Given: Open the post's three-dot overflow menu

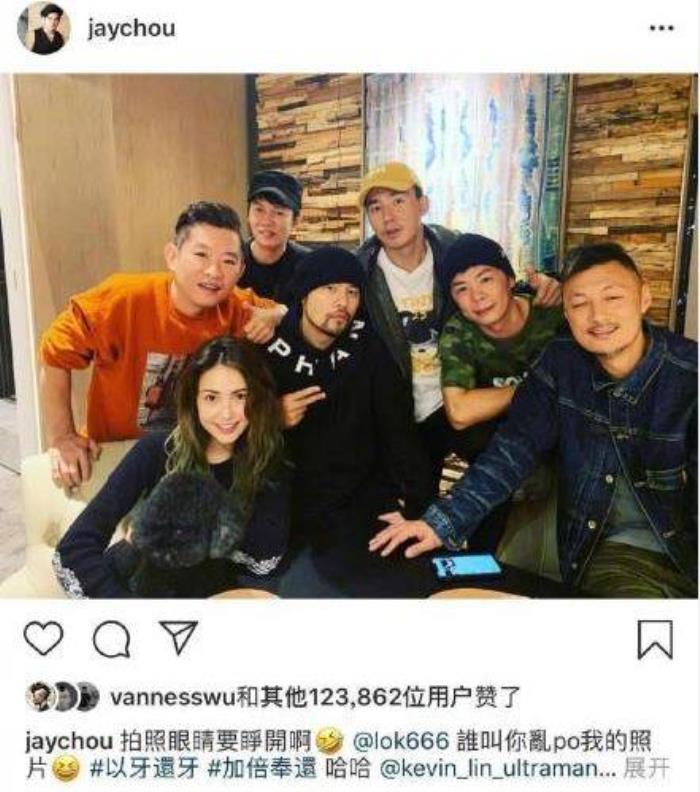Looking at the screenshot, I should coord(661,28).
